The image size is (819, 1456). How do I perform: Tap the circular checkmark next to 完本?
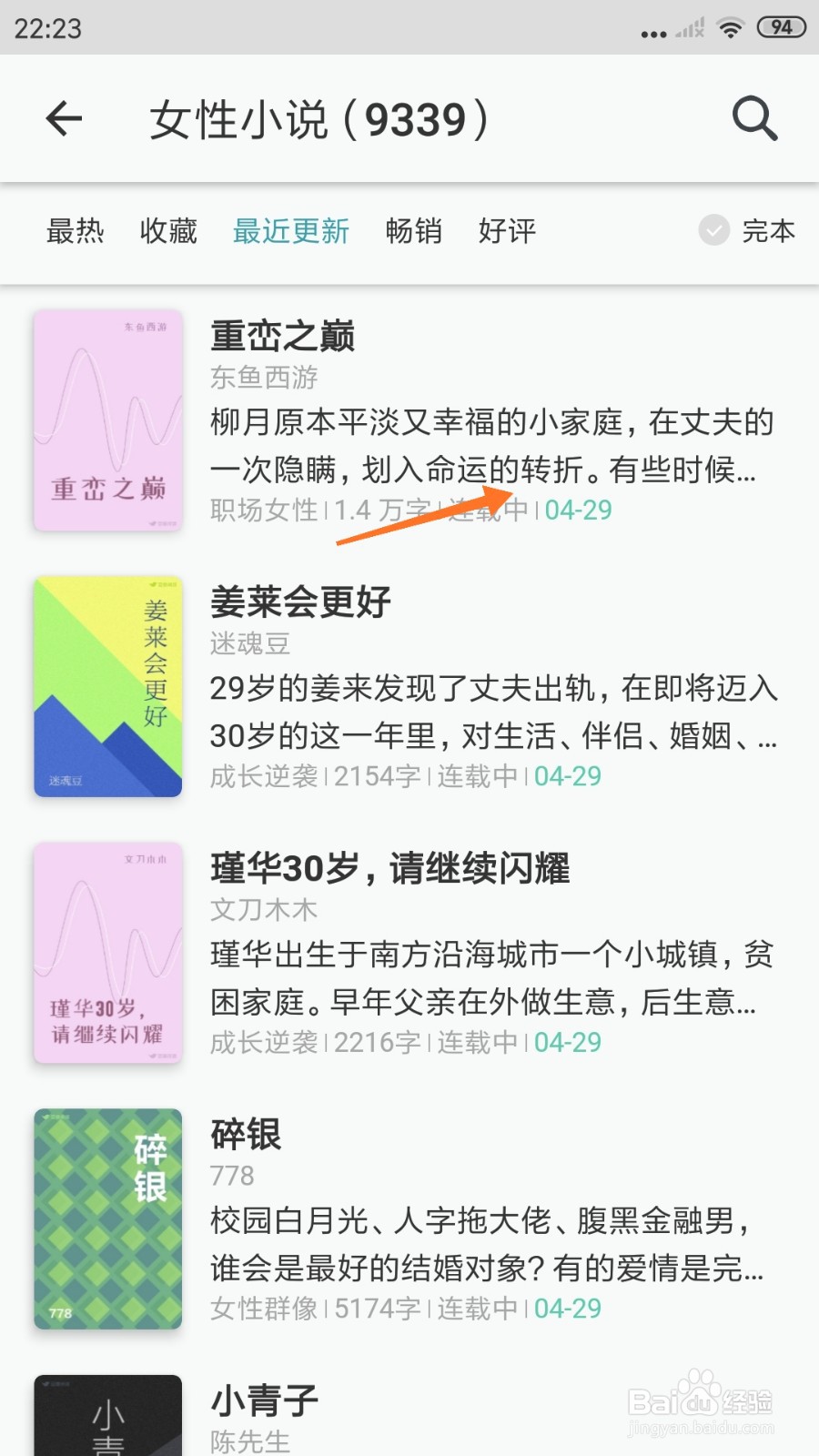[x=713, y=232]
